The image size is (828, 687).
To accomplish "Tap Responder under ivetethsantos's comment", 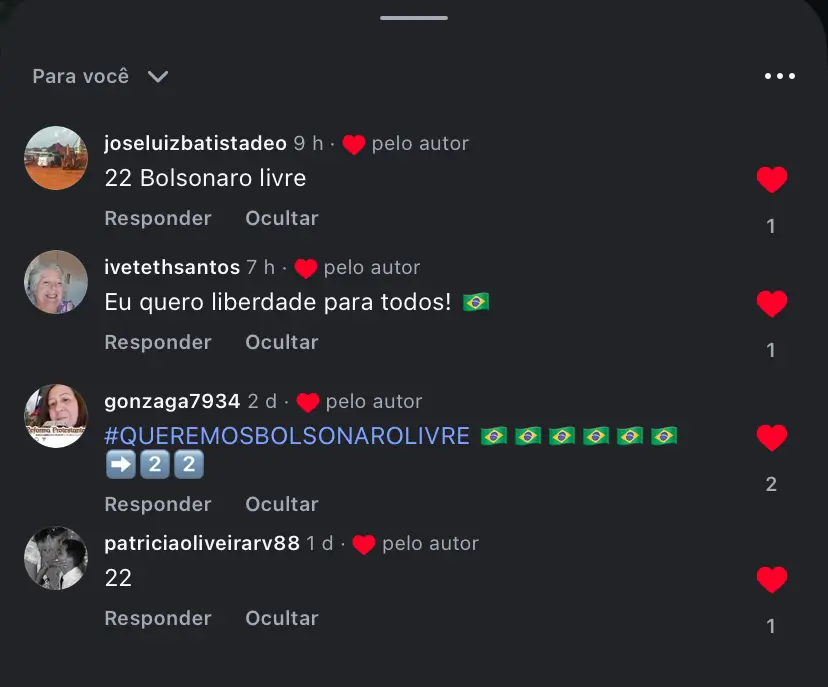I will 158,342.
